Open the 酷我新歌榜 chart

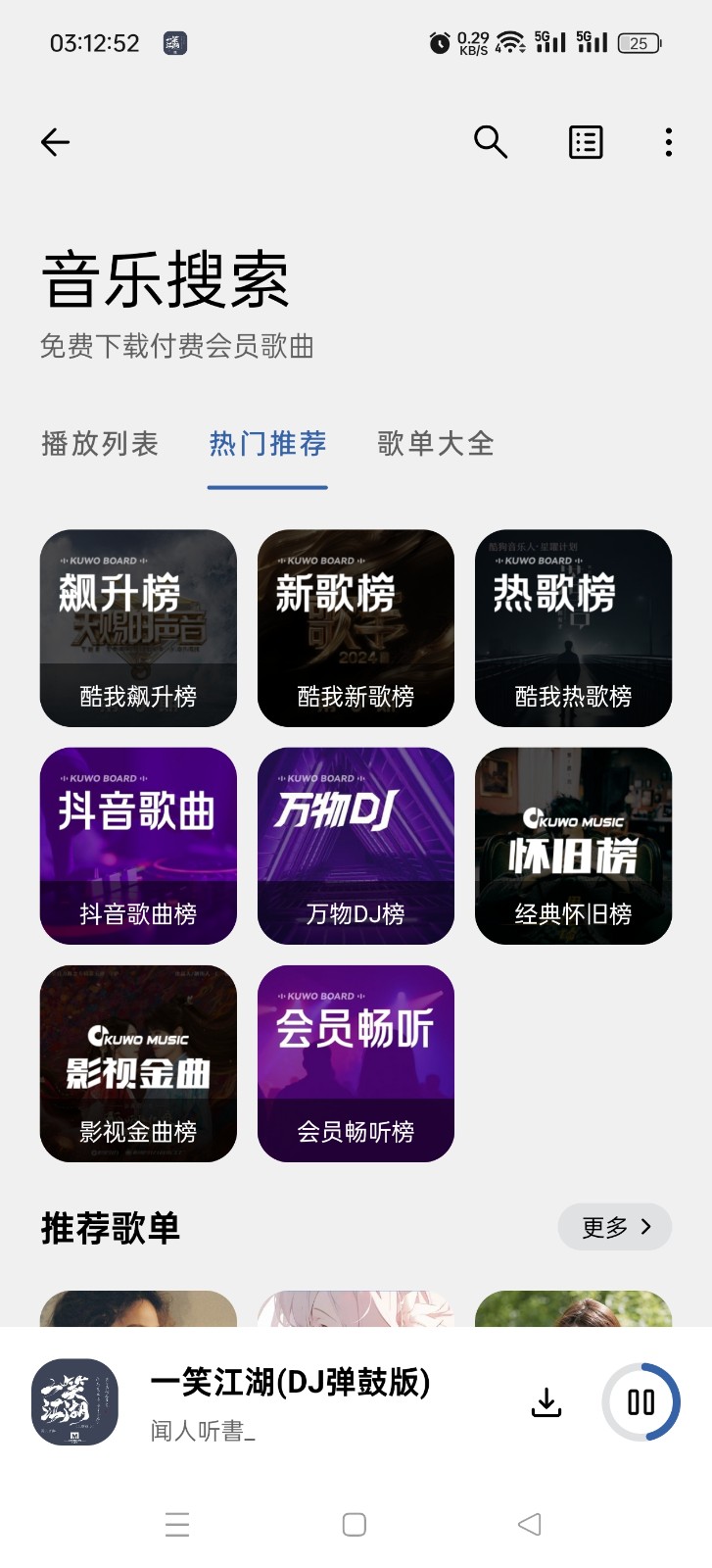356,628
